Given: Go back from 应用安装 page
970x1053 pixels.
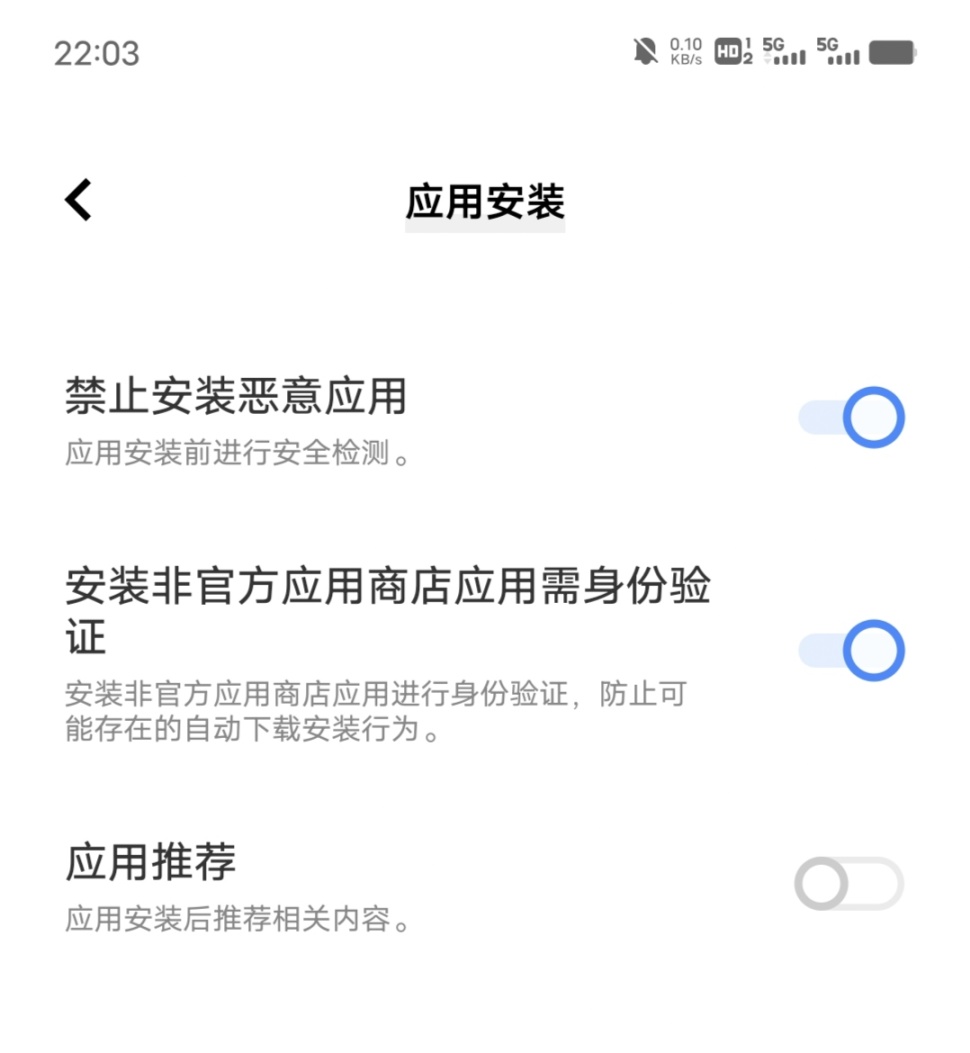Looking at the screenshot, I should point(78,200).
